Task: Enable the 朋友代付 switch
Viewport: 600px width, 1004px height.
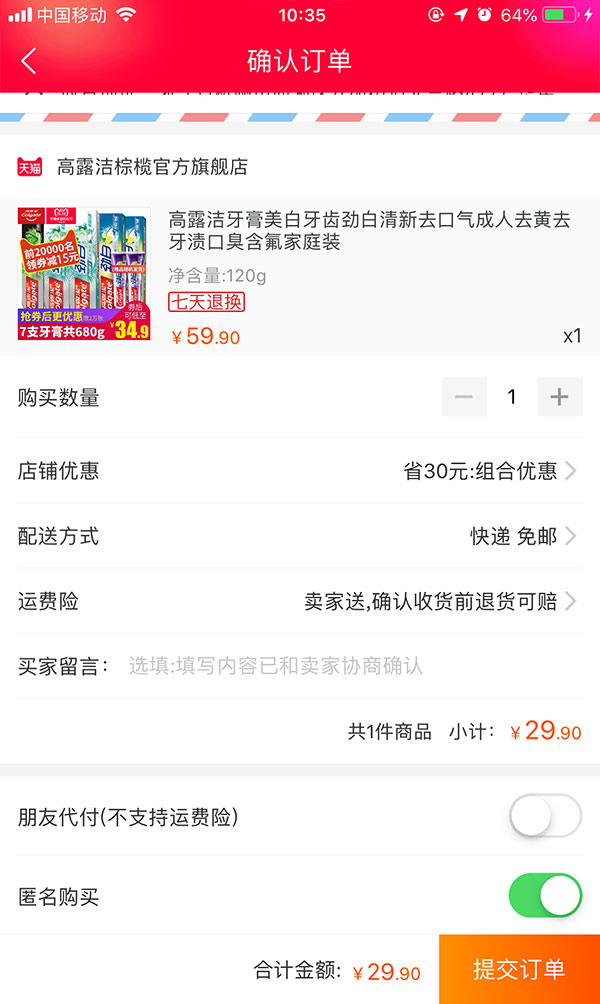Action: pos(545,817)
